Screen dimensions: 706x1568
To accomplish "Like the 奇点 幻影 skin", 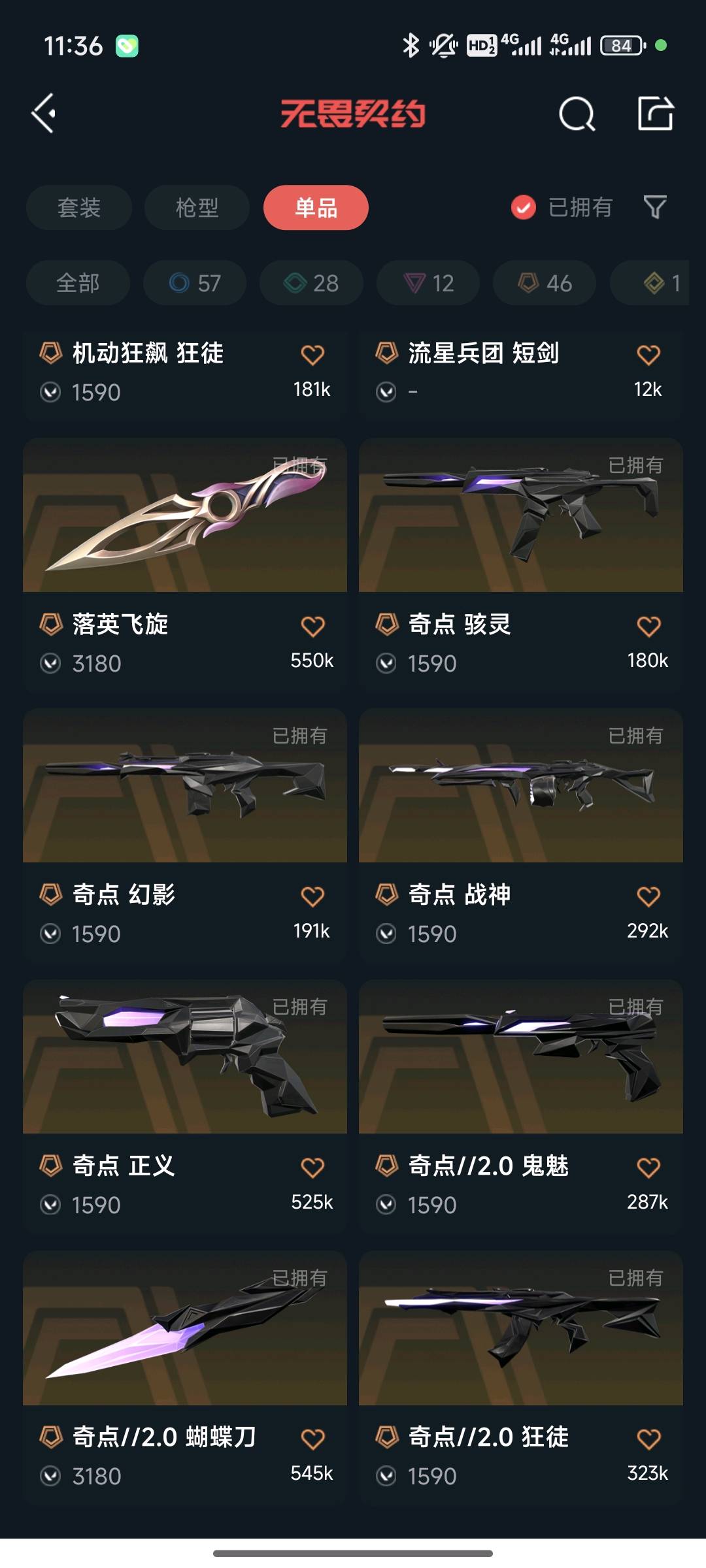I will 312,896.
